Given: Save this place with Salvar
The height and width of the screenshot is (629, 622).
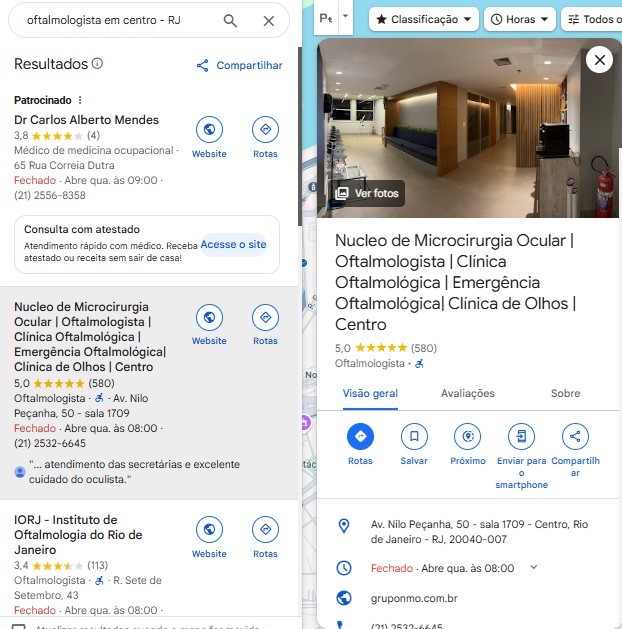Looking at the screenshot, I should [414, 444].
